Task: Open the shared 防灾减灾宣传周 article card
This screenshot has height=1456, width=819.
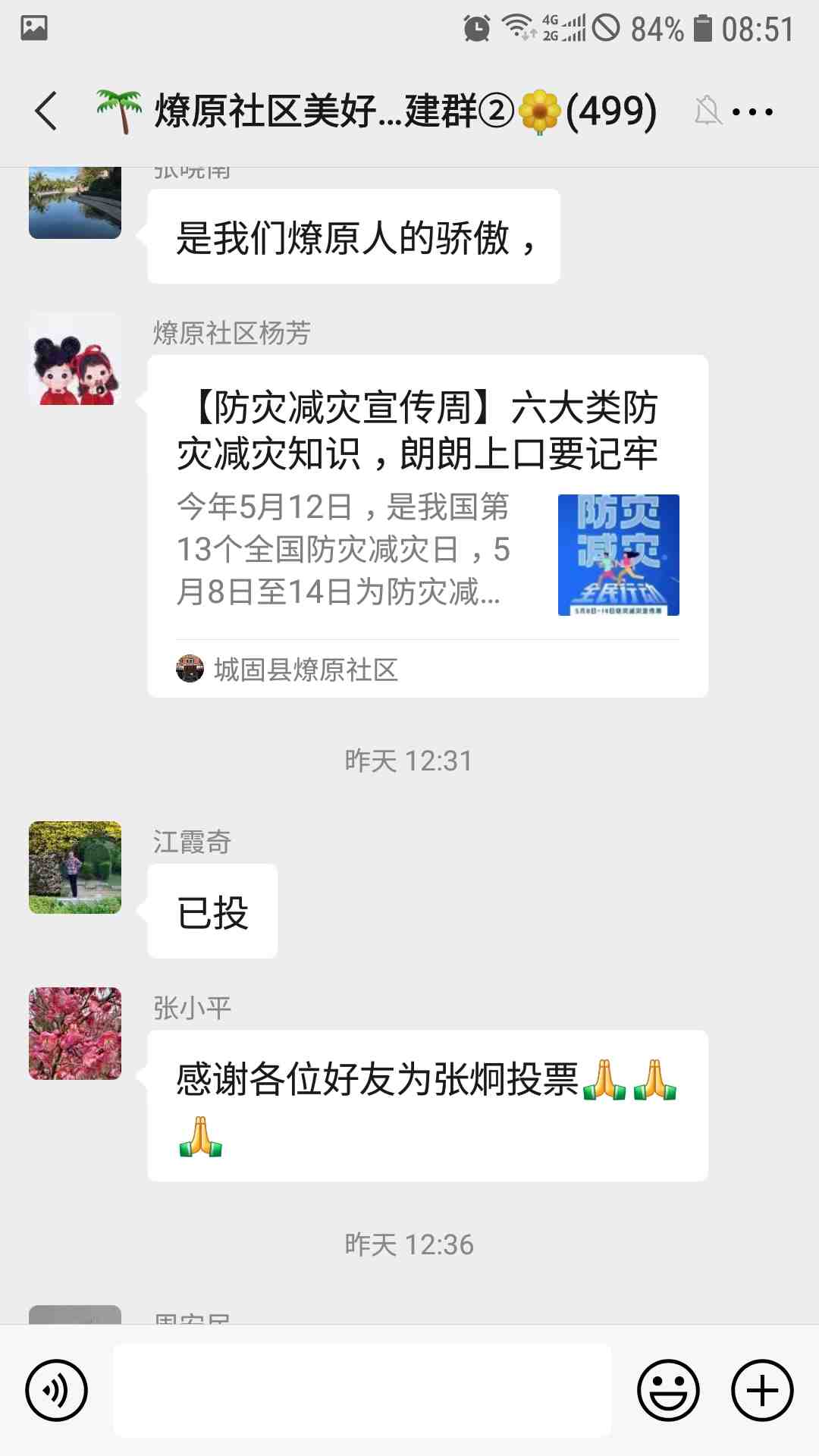Action: click(x=427, y=525)
